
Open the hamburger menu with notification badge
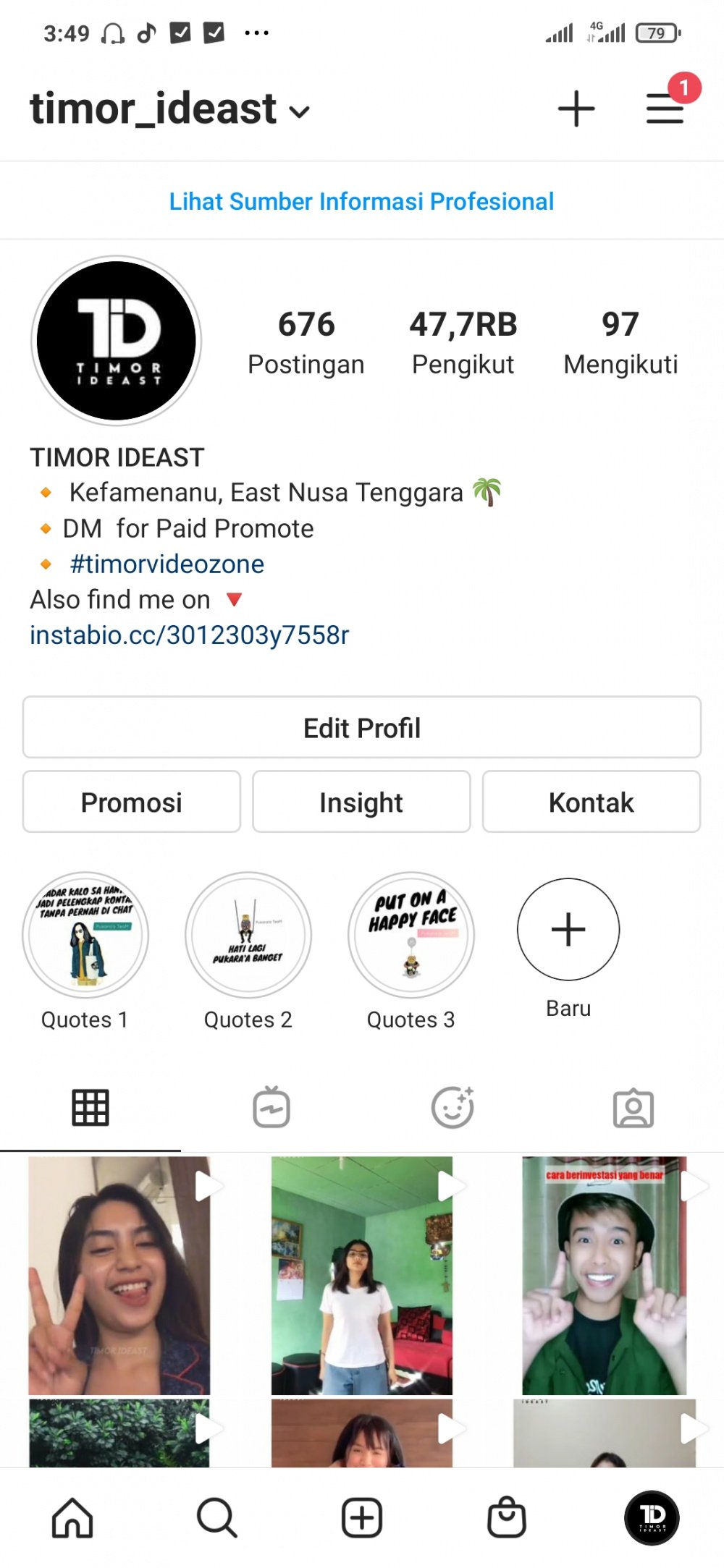click(x=665, y=109)
